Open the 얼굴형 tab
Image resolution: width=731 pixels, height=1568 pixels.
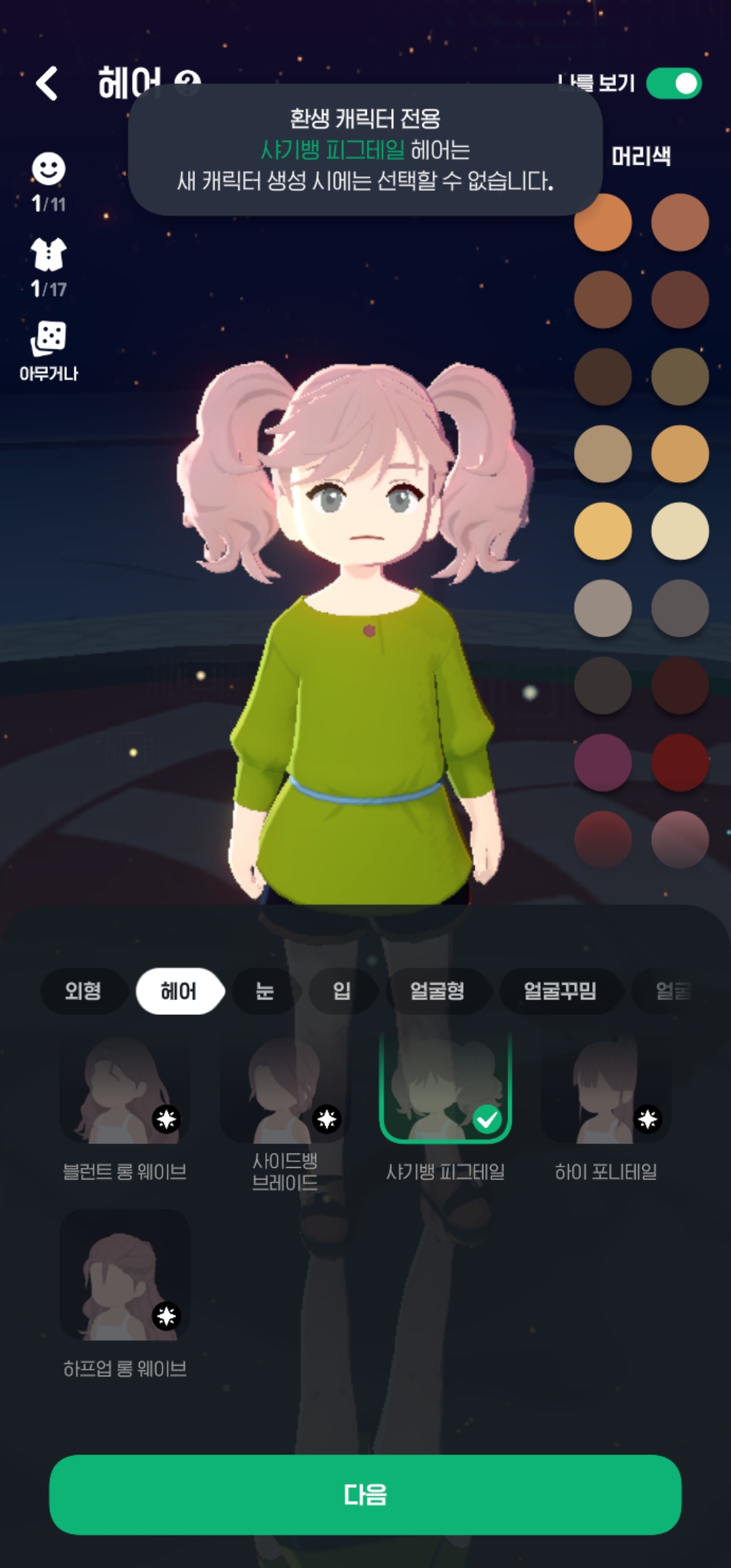(x=439, y=990)
